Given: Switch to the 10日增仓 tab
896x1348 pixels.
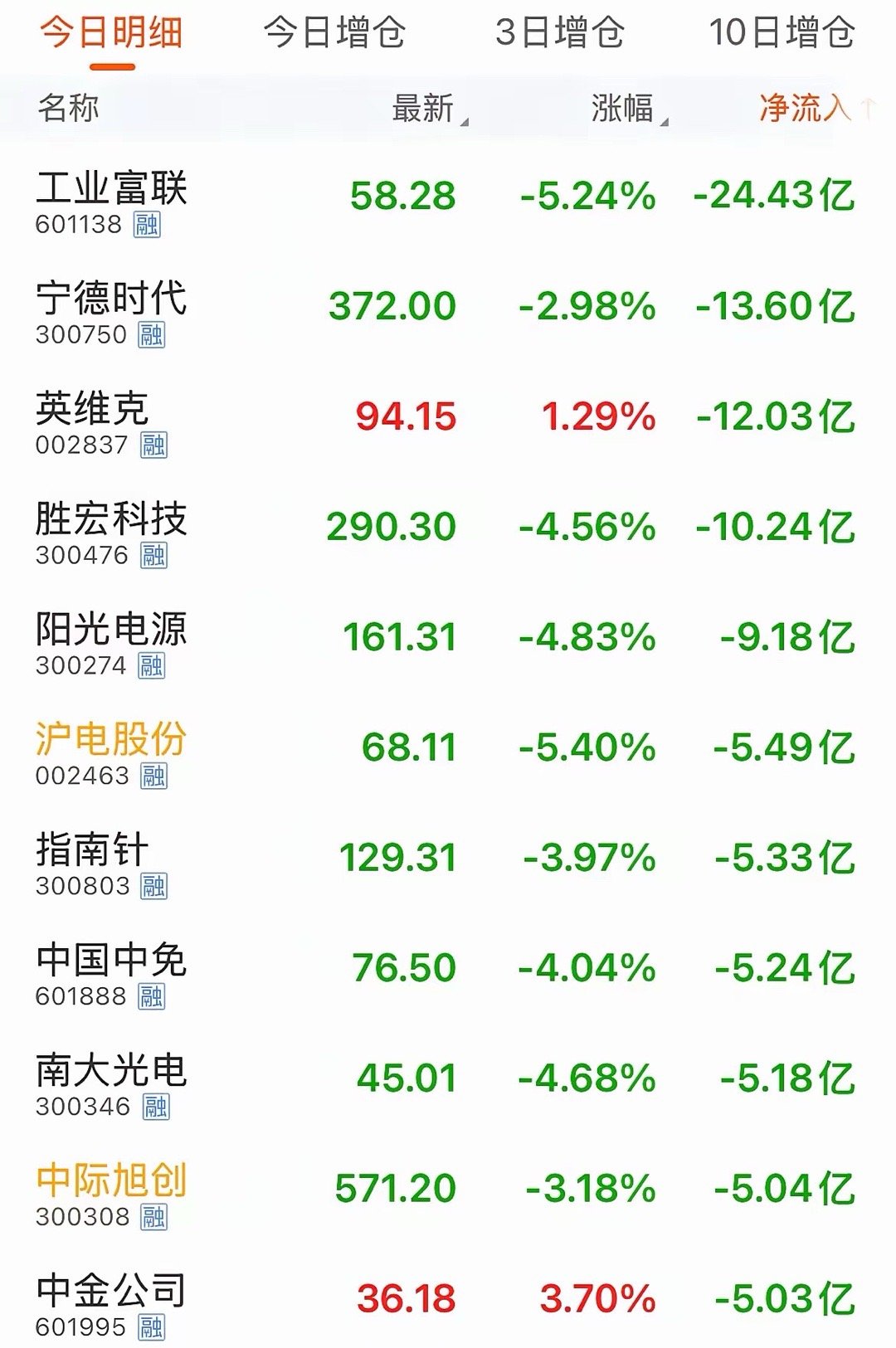Looking at the screenshot, I should pos(784,33).
